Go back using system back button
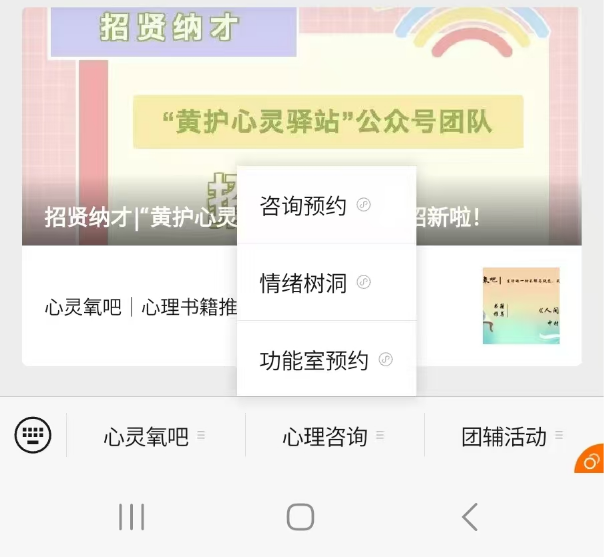 point(470,516)
